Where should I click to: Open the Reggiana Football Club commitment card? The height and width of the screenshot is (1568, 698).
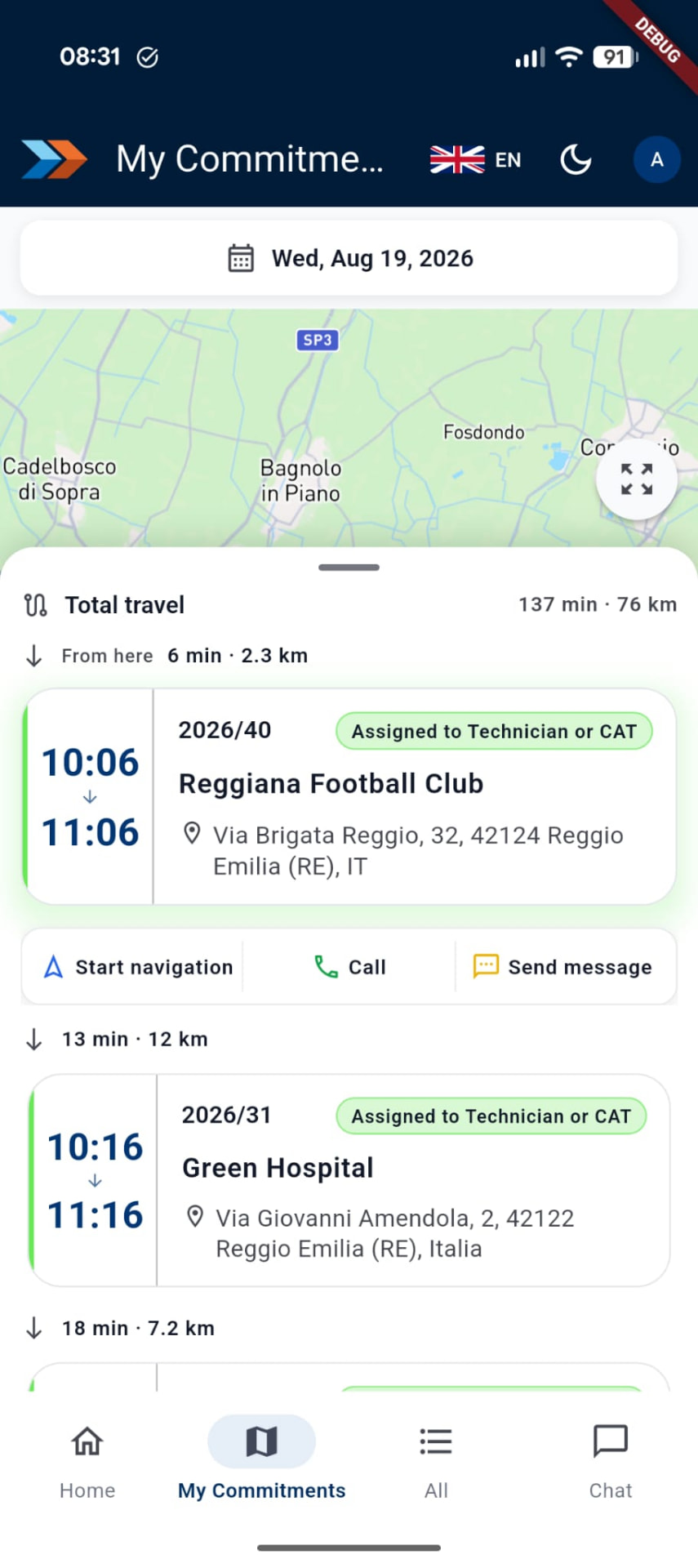click(x=349, y=796)
